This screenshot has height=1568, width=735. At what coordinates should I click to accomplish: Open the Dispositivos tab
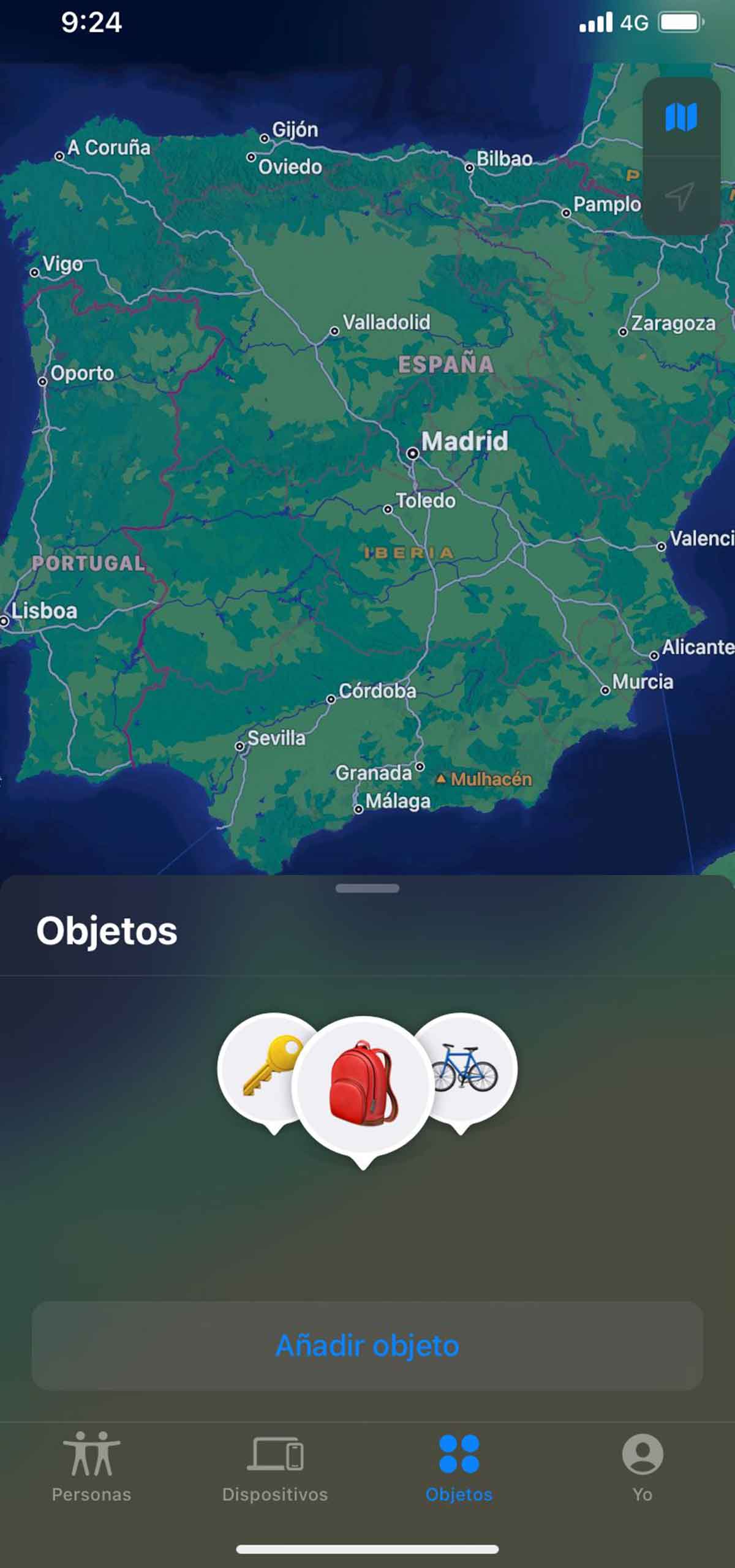tap(275, 1467)
